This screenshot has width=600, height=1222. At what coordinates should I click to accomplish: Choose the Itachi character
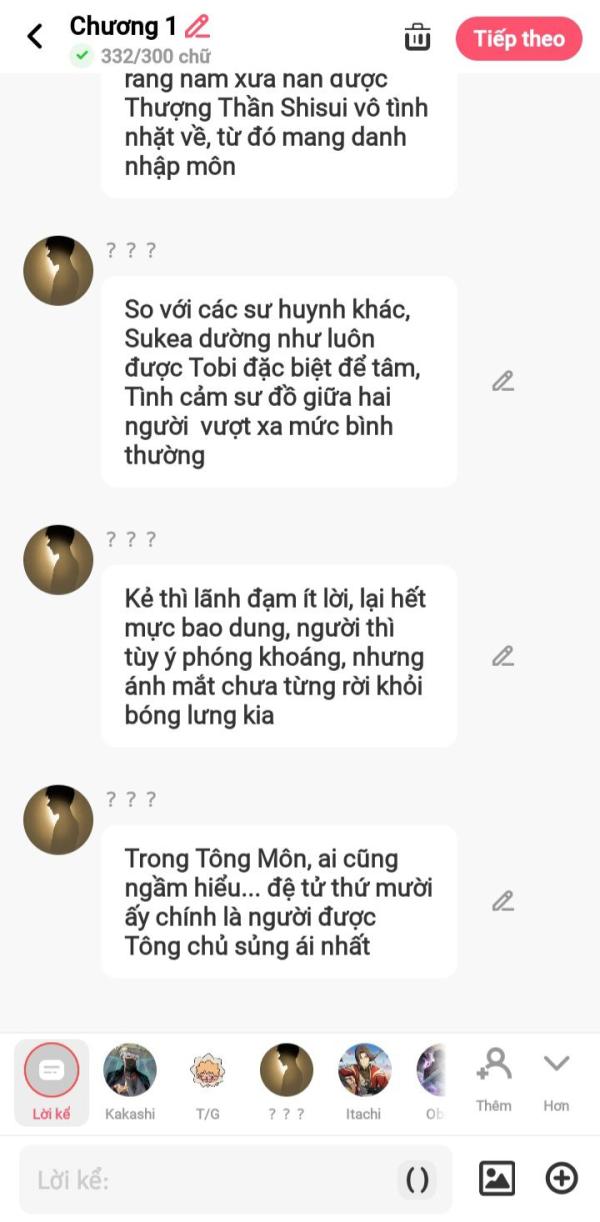(364, 1082)
